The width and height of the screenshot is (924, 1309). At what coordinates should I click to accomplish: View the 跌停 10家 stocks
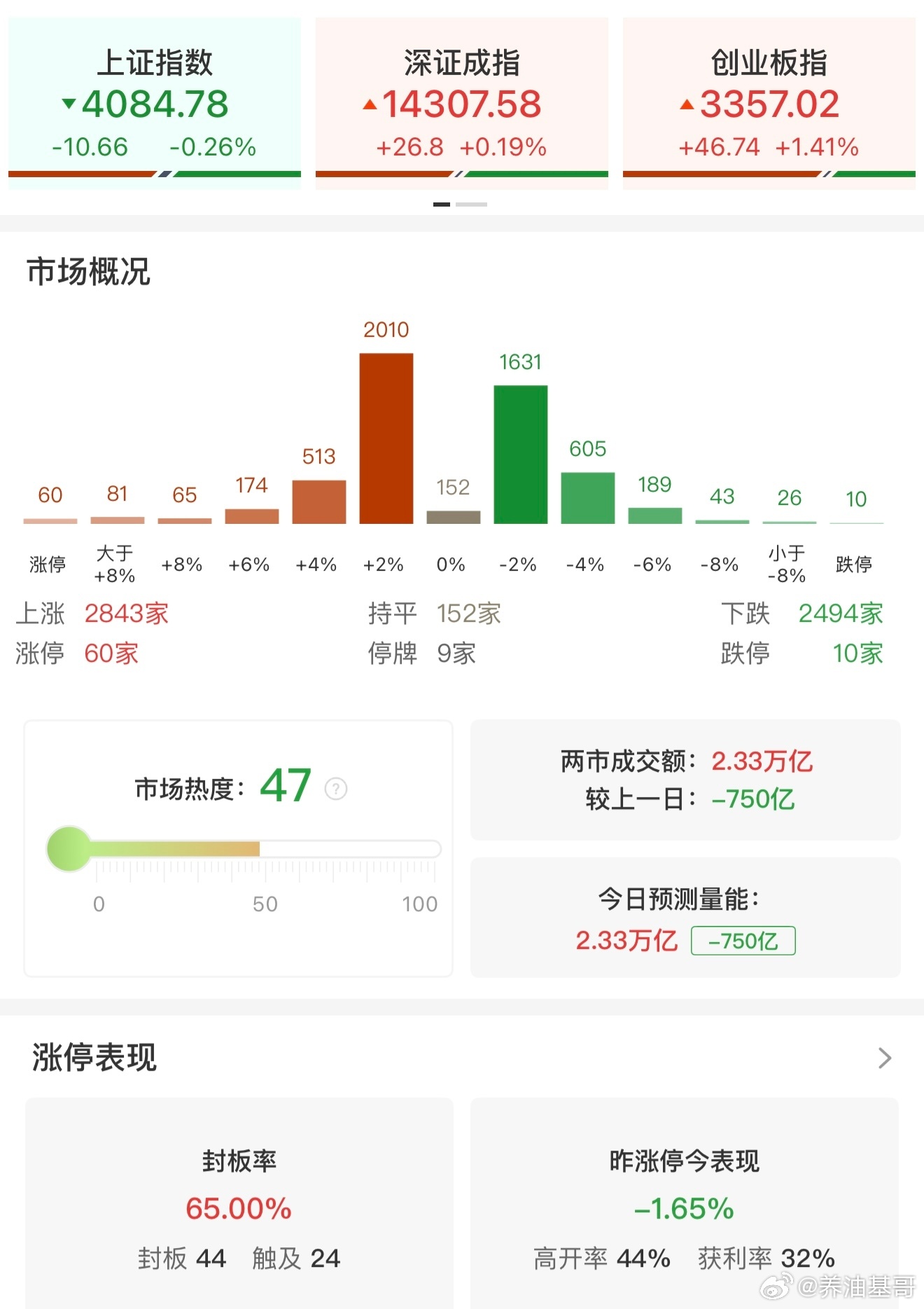click(x=805, y=653)
